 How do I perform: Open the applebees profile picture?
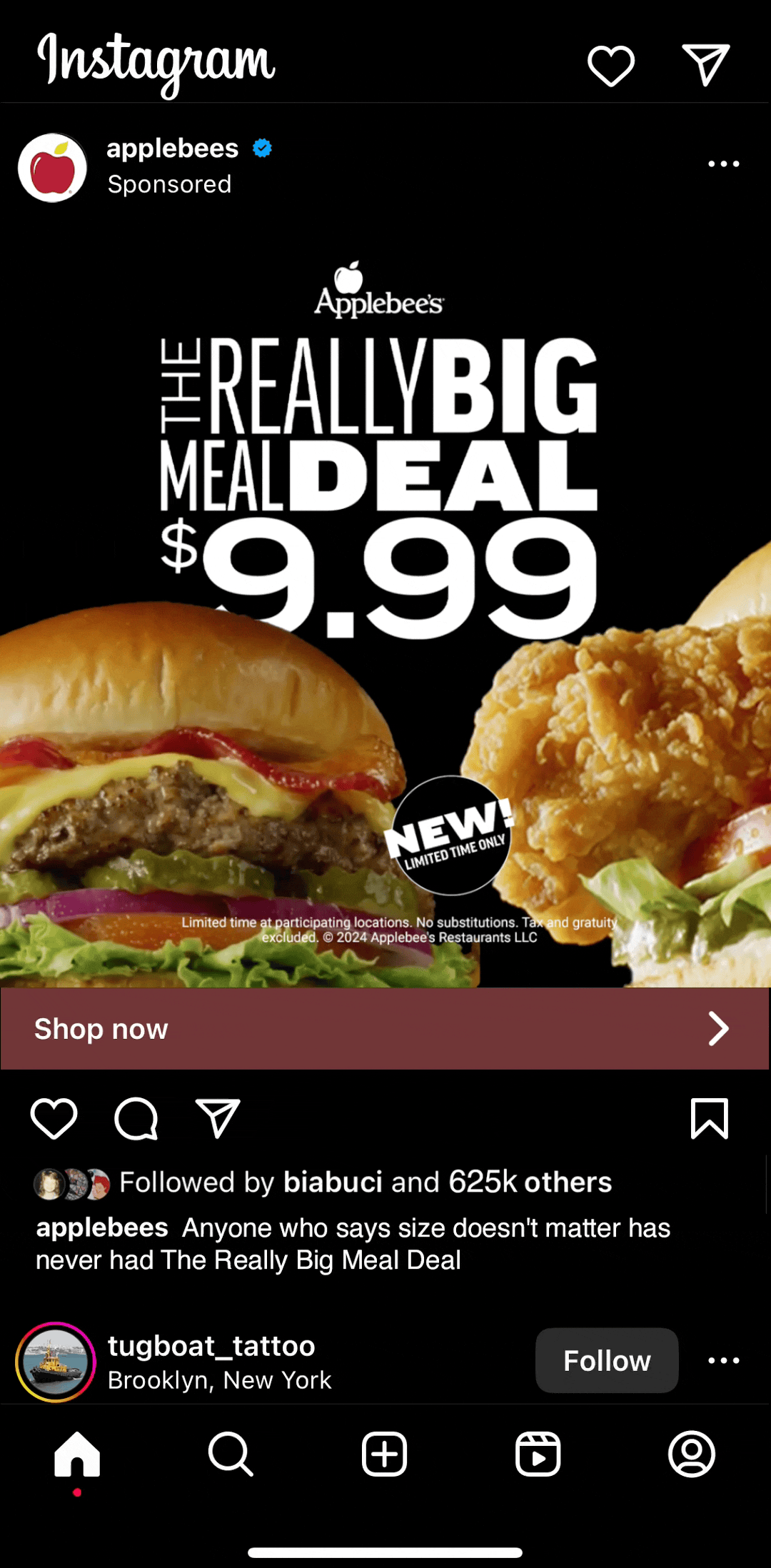52,168
